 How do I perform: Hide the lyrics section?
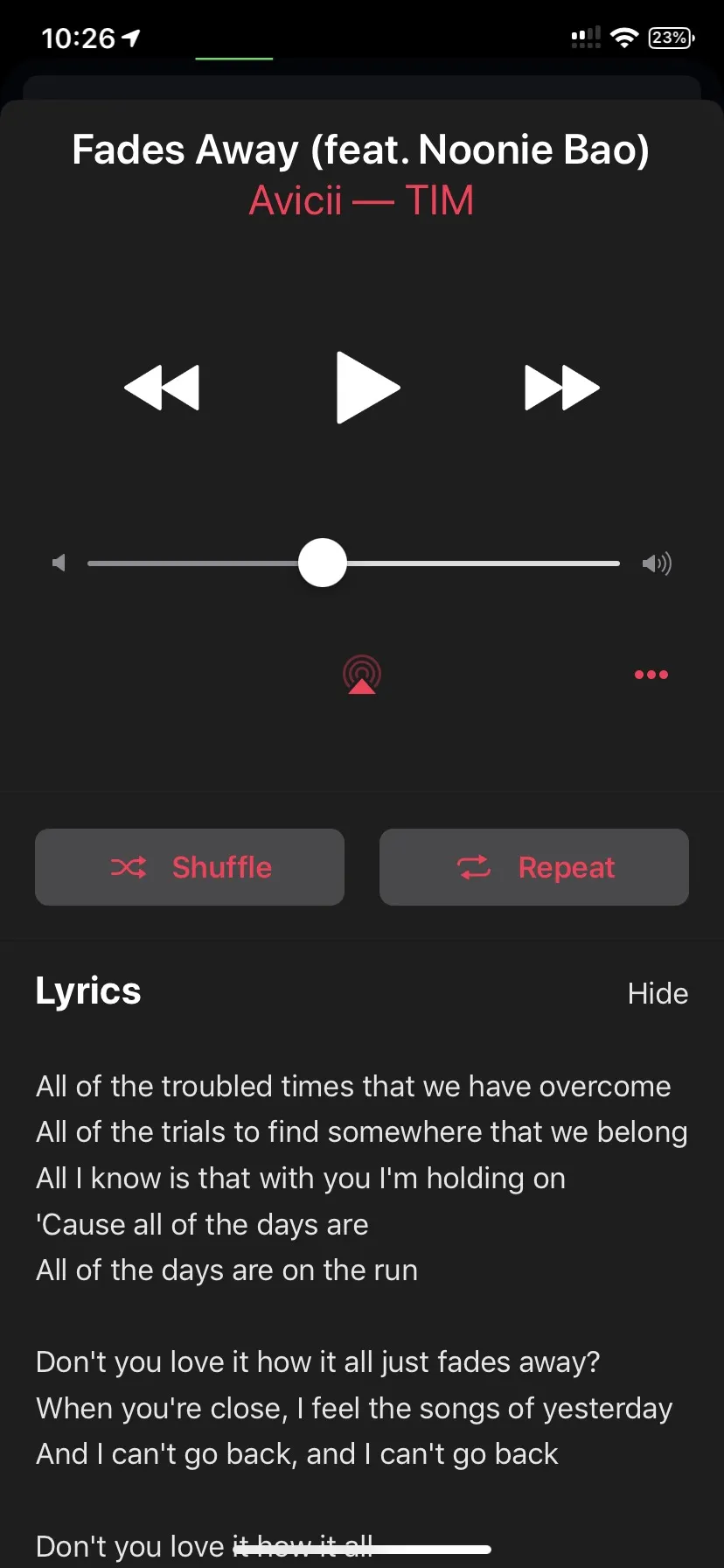658,994
